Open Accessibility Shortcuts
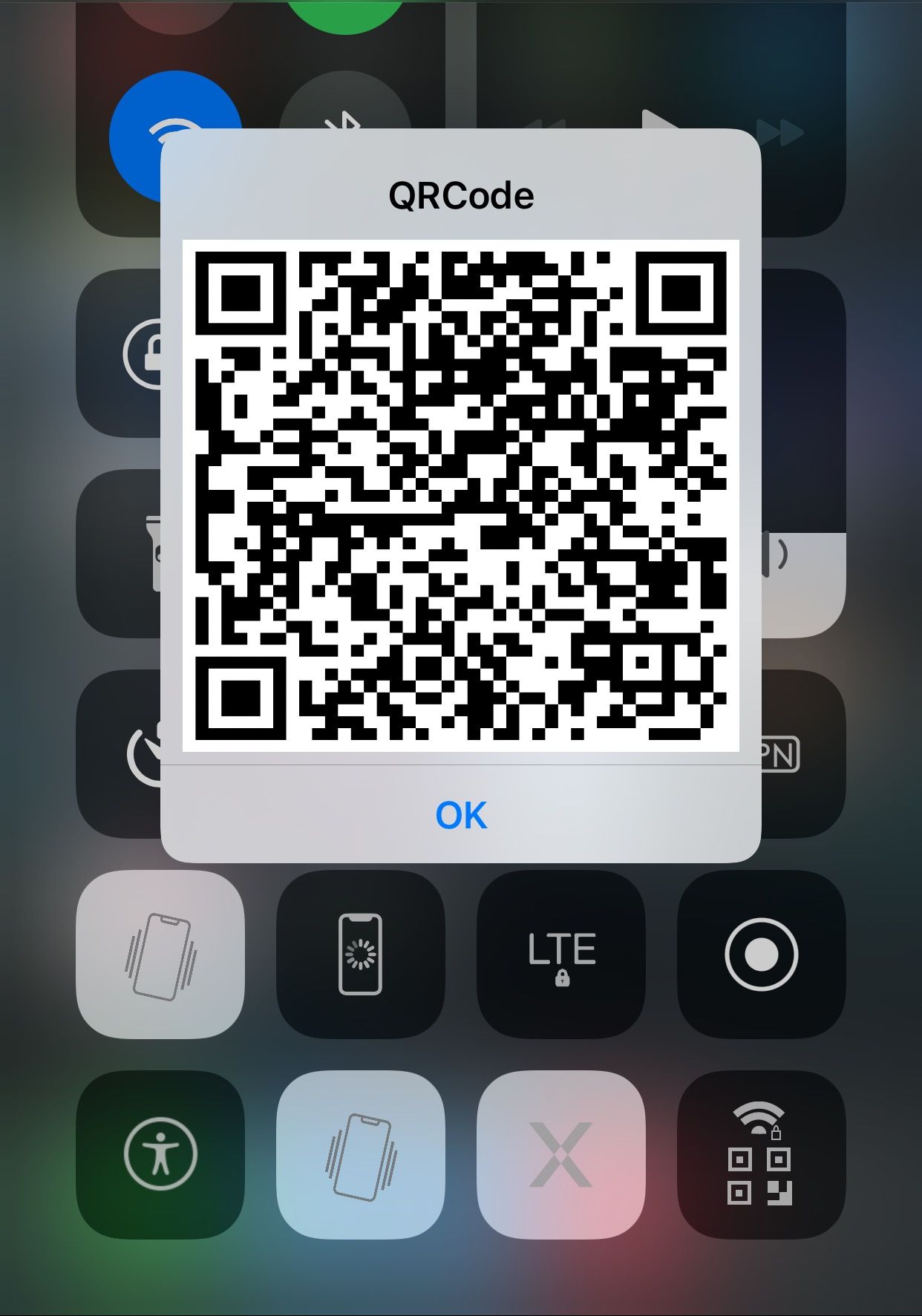This screenshot has width=922, height=1316. click(161, 1155)
